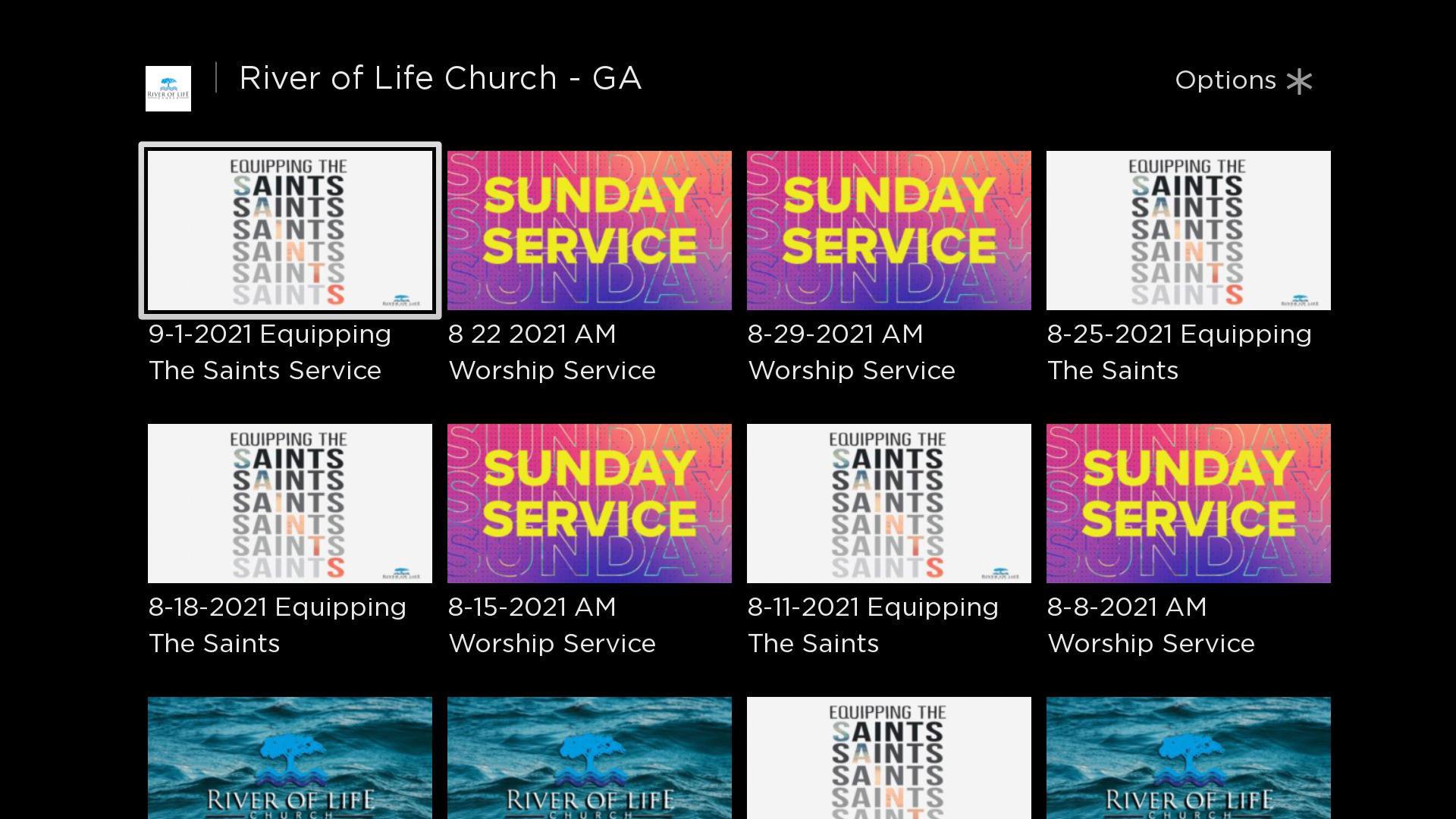This screenshot has height=819, width=1456.
Task: Play 8 22 2021 AM Worship Service
Action: [589, 231]
